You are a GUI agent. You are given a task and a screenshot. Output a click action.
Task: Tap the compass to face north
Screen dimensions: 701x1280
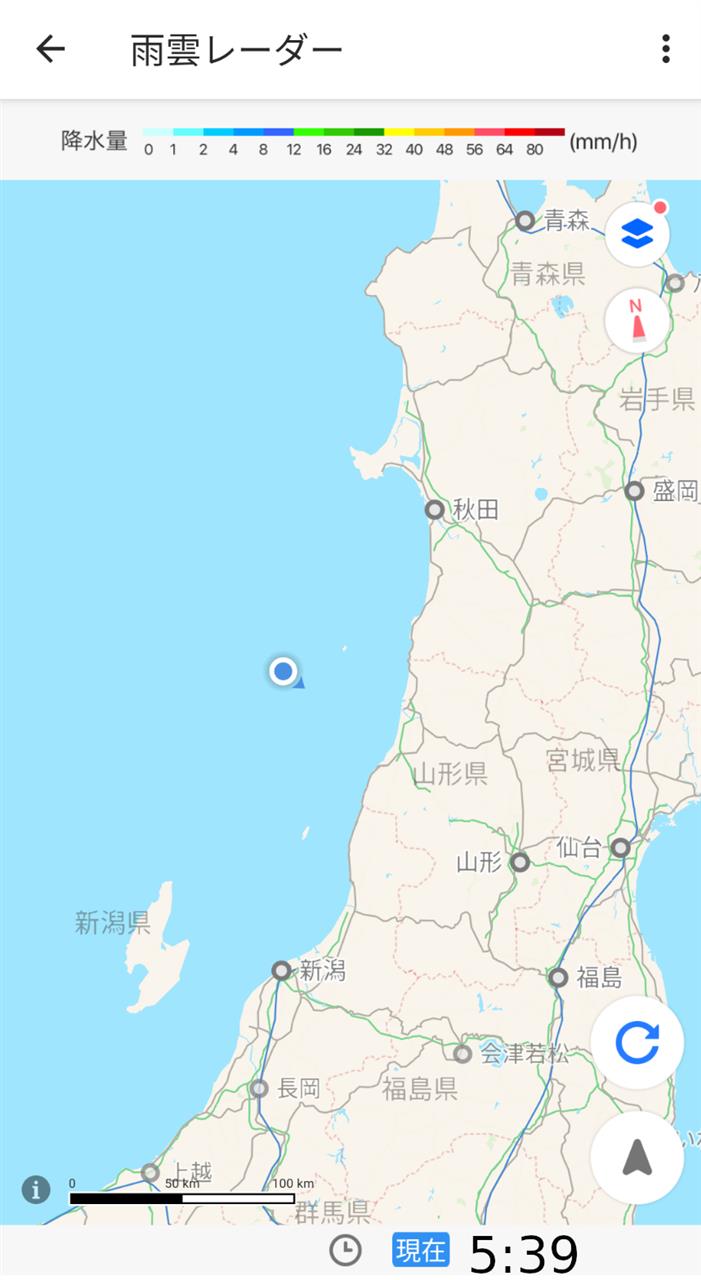pos(637,322)
